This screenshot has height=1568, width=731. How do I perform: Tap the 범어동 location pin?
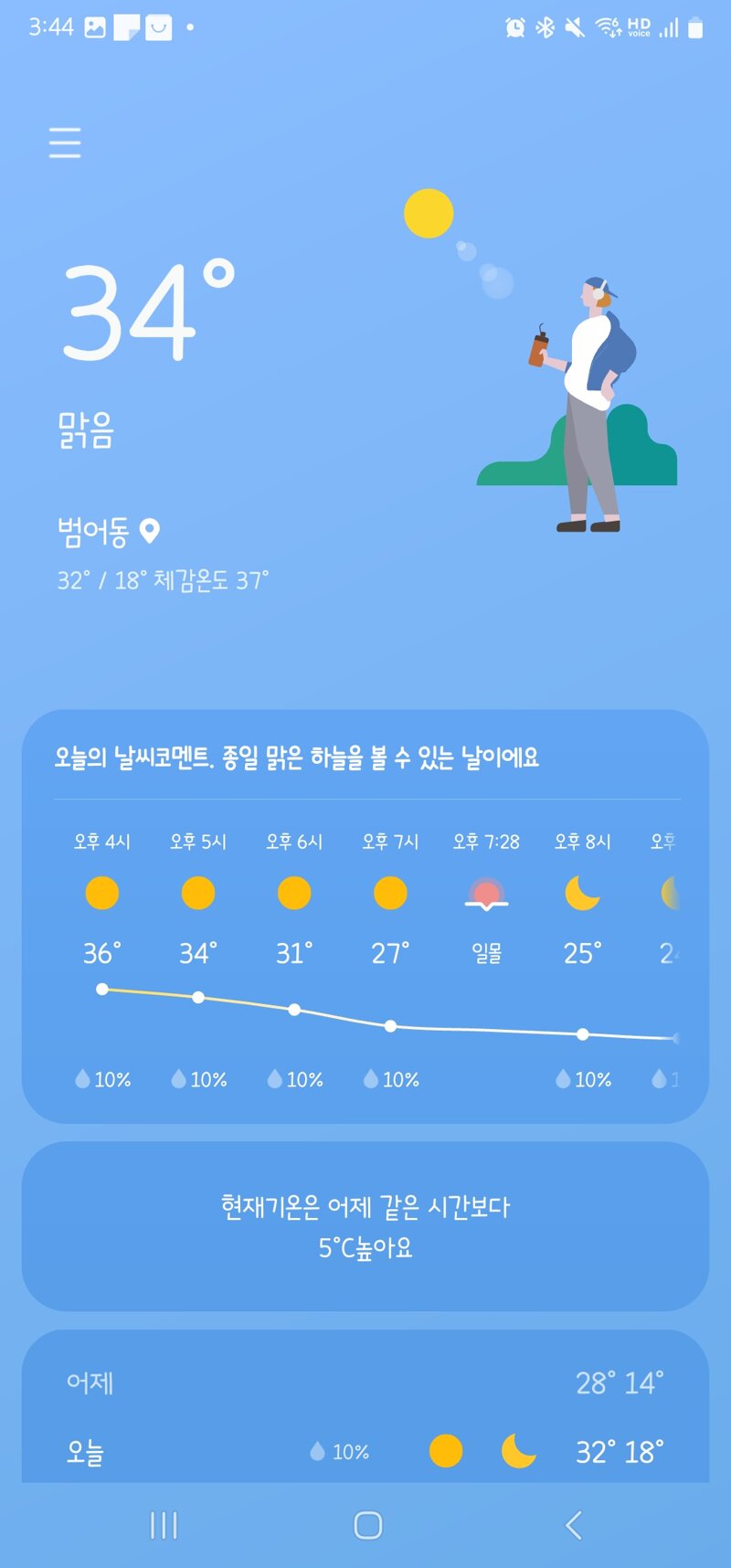(x=150, y=531)
